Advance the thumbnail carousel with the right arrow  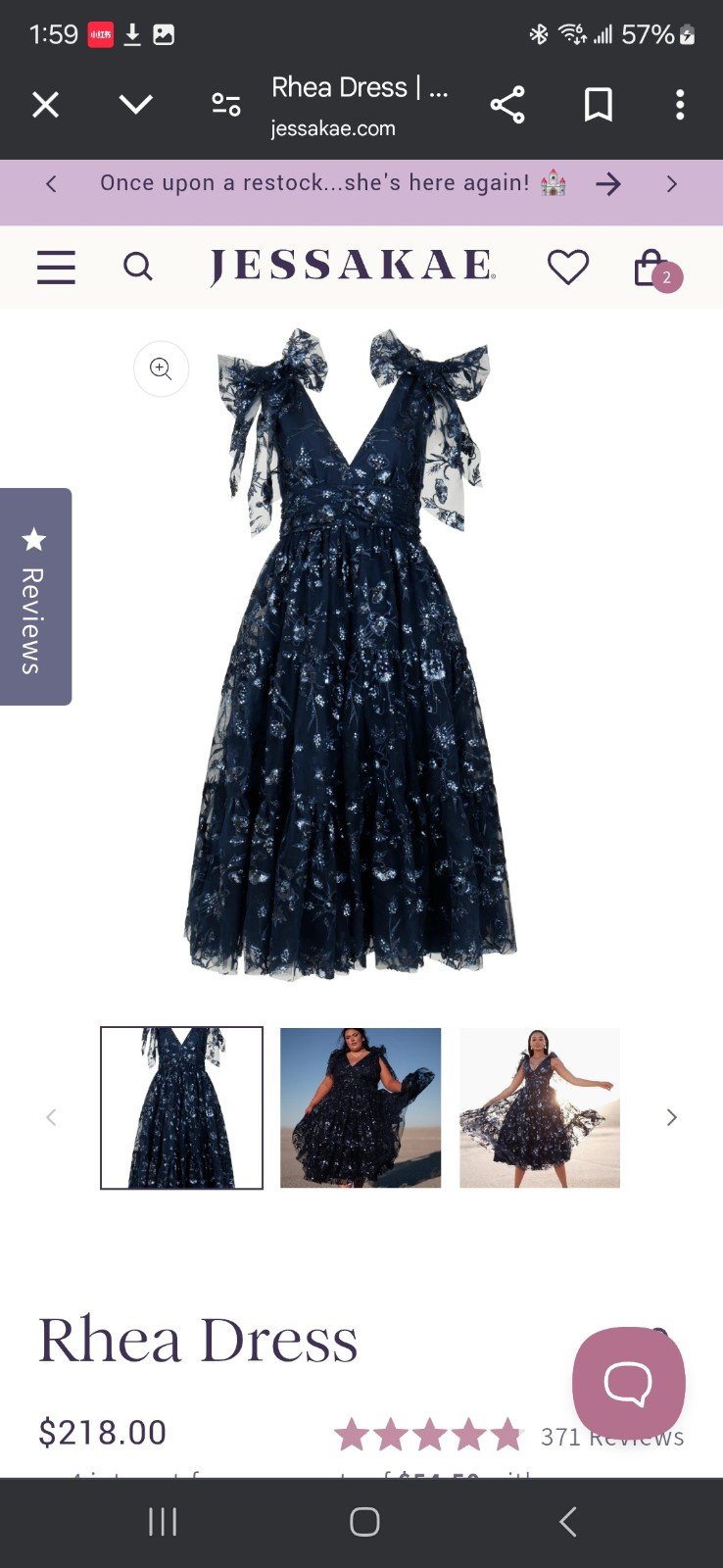pos(671,1117)
